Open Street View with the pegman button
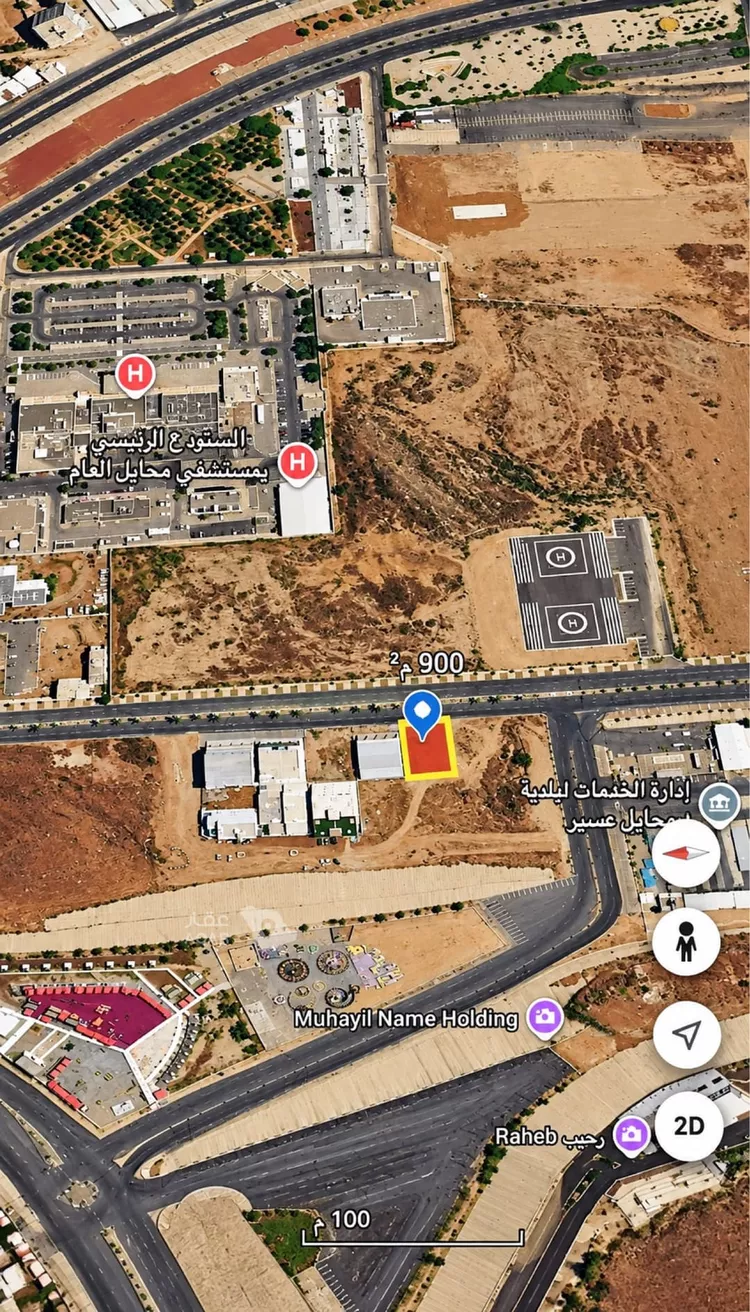The height and width of the screenshot is (1312, 750). [686, 941]
